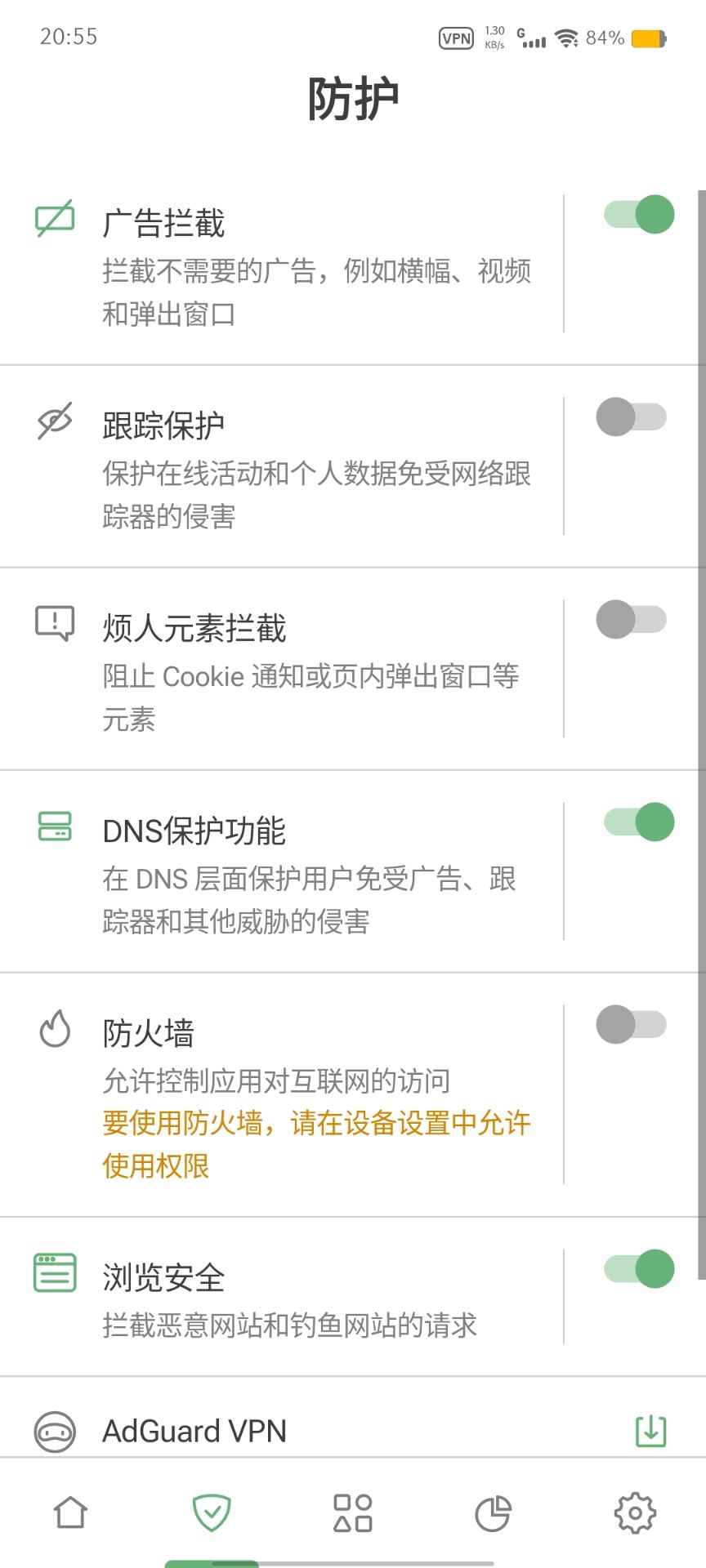Turn on the 烦人元素拦截 toggle

coord(632,620)
